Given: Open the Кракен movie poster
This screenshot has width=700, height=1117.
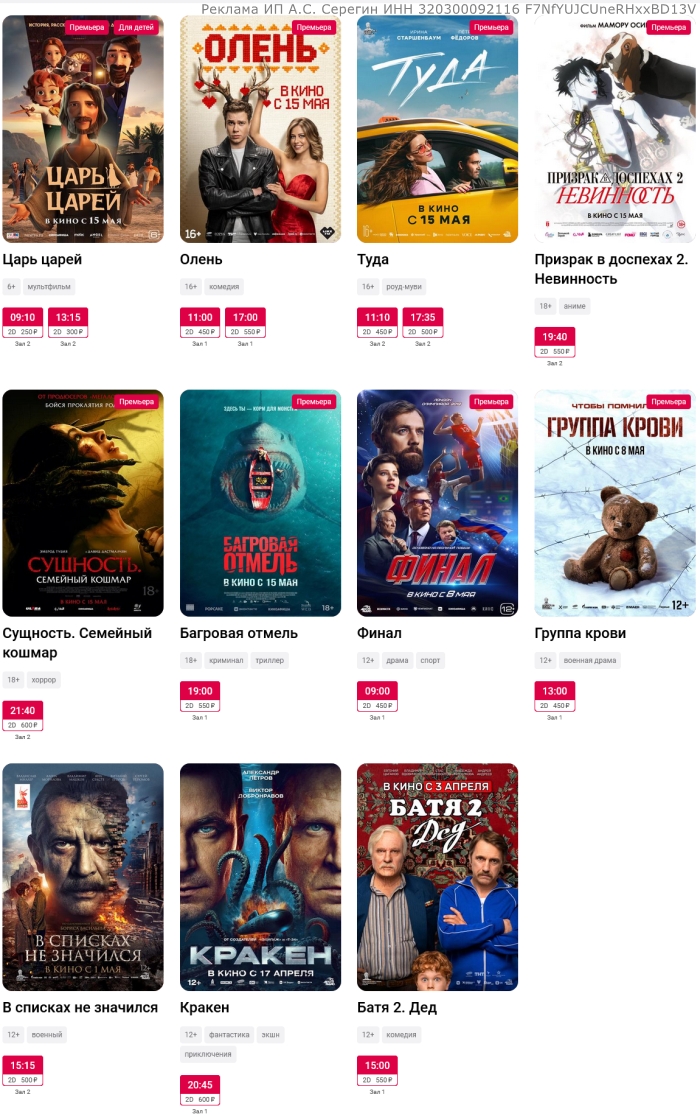Looking at the screenshot, I should point(260,877).
